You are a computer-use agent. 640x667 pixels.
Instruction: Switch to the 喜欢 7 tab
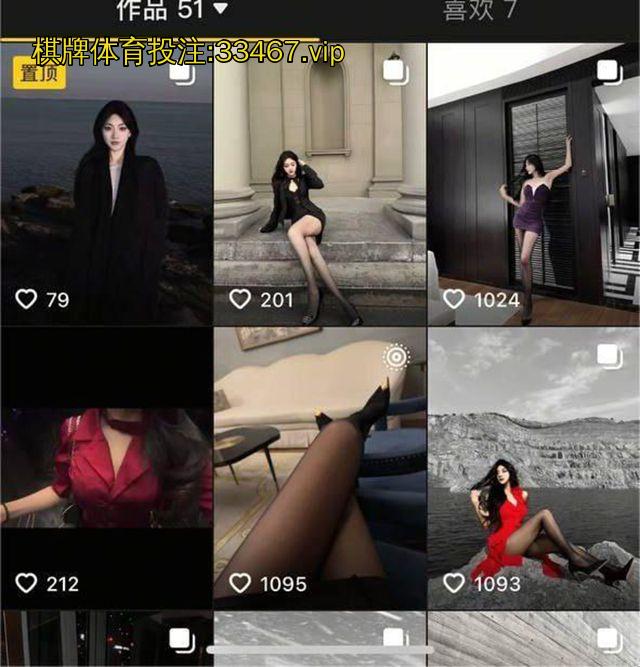[480, 10]
